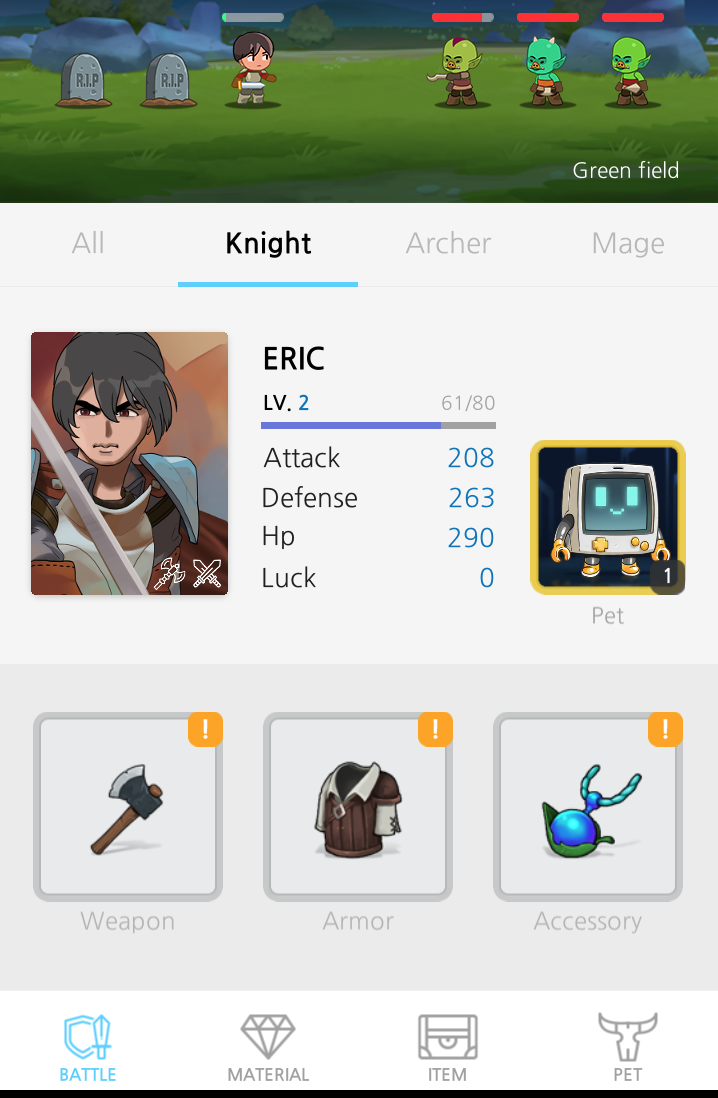
Task: Open the Weapon axe slot
Action: click(128, 807)
